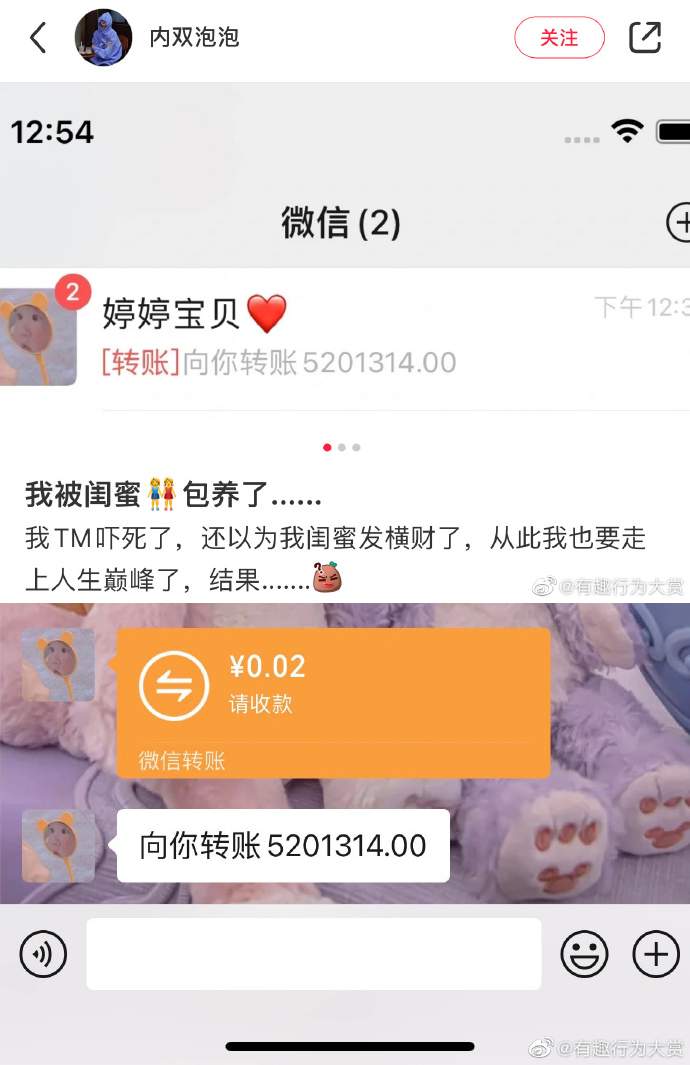Open the post's WeChat screenshot image

[x=345, y=260]
